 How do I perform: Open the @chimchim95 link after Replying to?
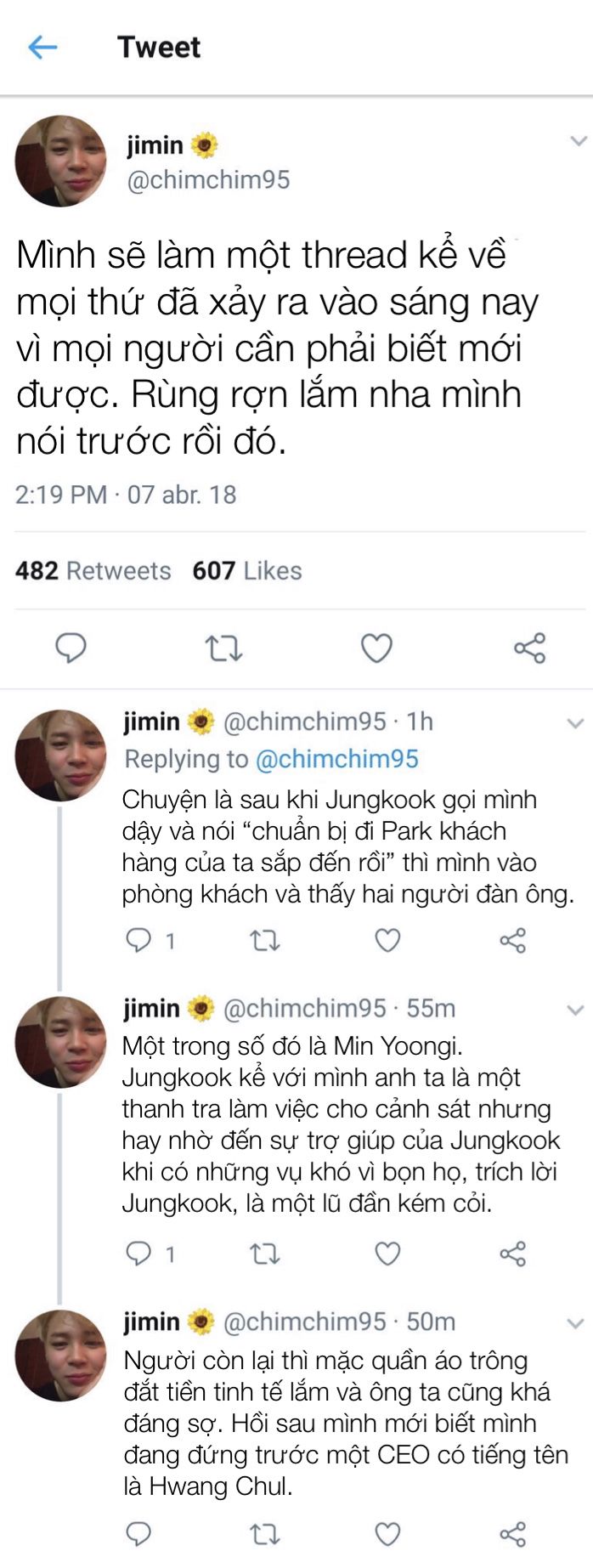(337, 759)
